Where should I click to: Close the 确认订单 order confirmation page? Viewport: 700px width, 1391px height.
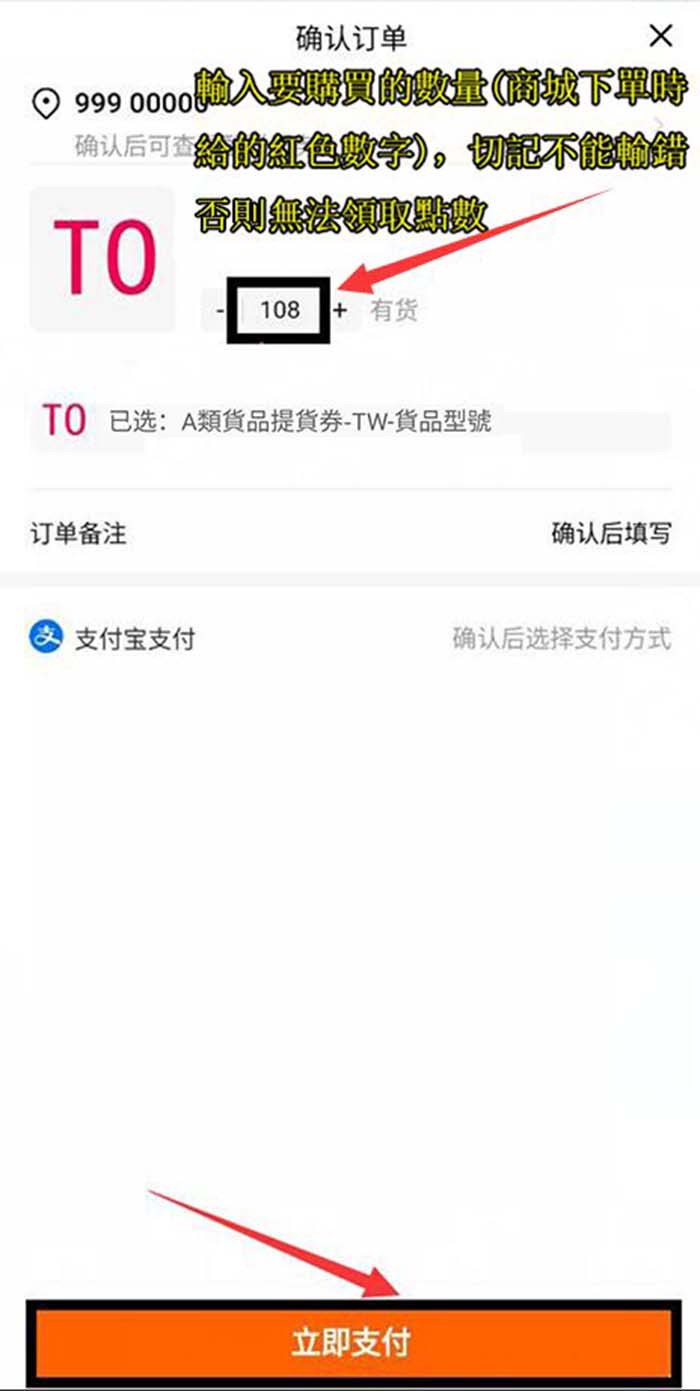pyautogui.click(x=661, y=37)
